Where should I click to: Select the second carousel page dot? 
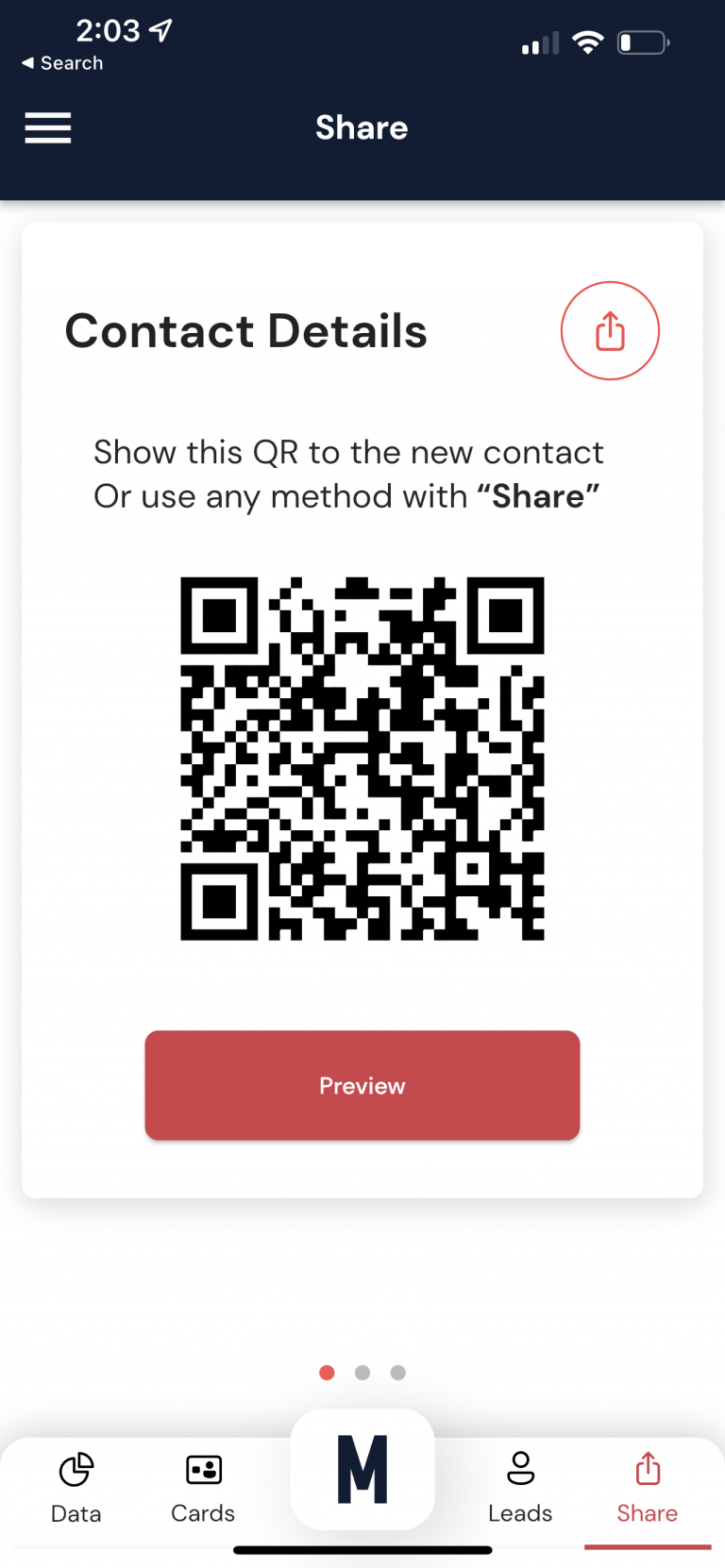362,1373
